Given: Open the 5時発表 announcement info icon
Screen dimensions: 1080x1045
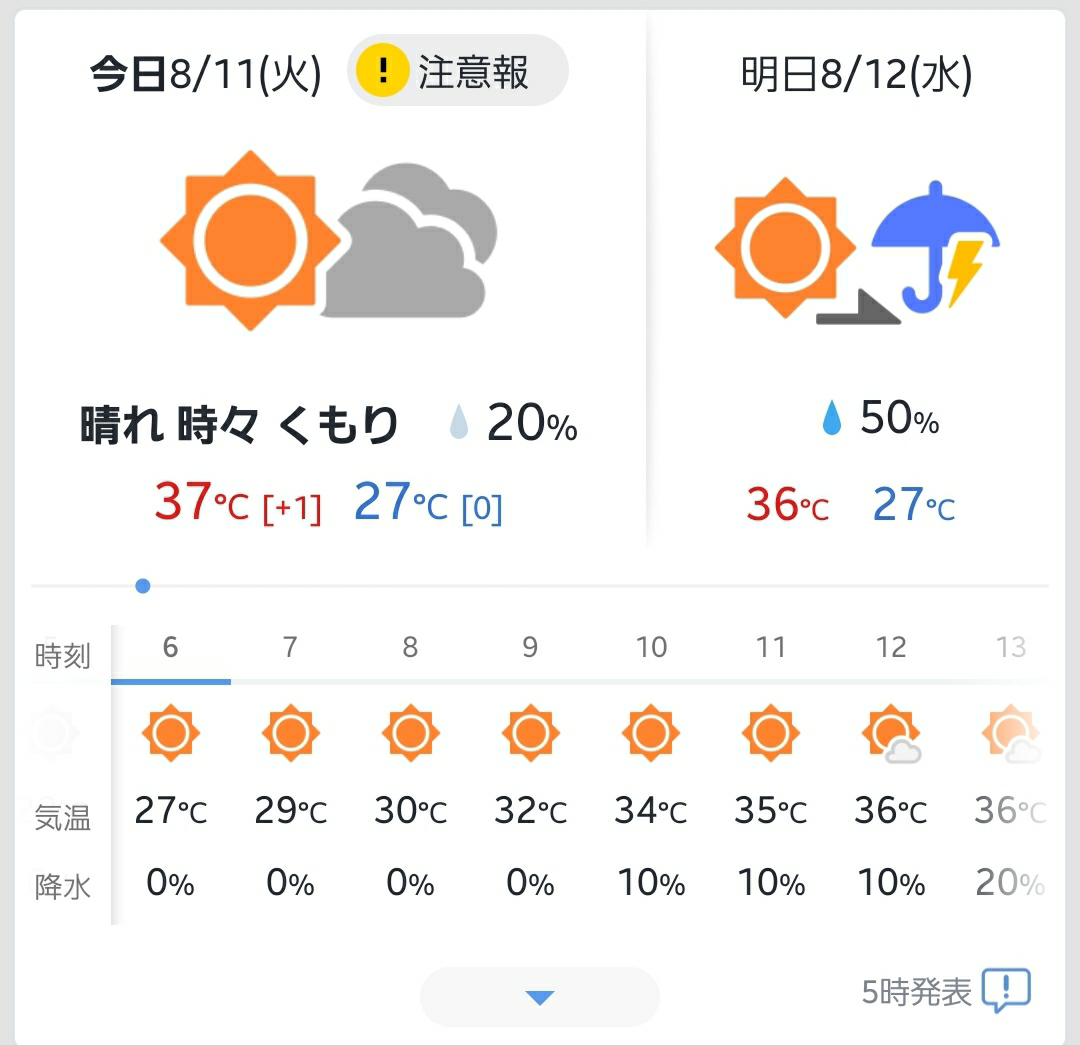Looking at the screenshot, I should (x=1006, y=991).
